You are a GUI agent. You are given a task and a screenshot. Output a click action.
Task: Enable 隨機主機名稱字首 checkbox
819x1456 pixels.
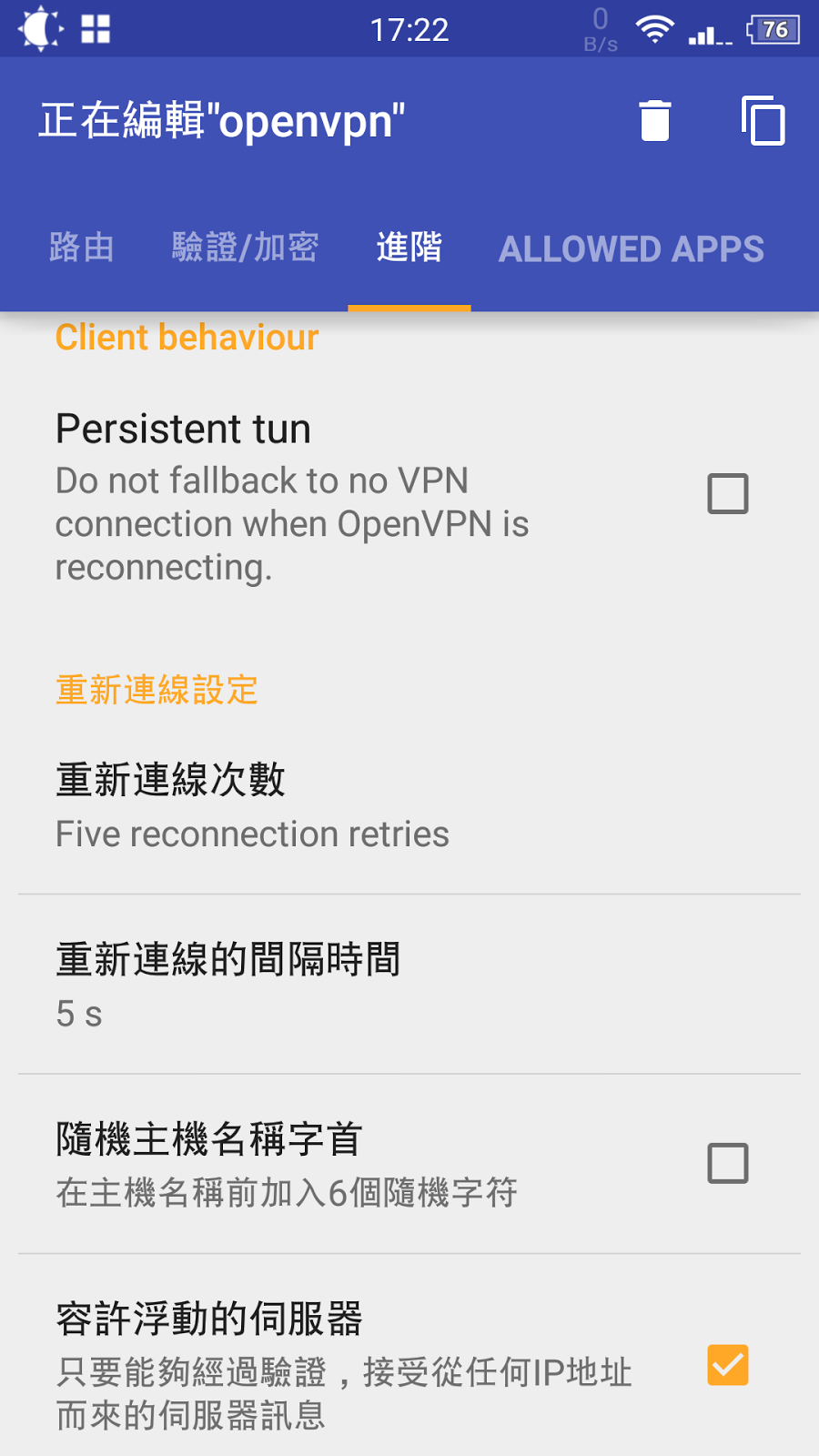(728, 1163)
